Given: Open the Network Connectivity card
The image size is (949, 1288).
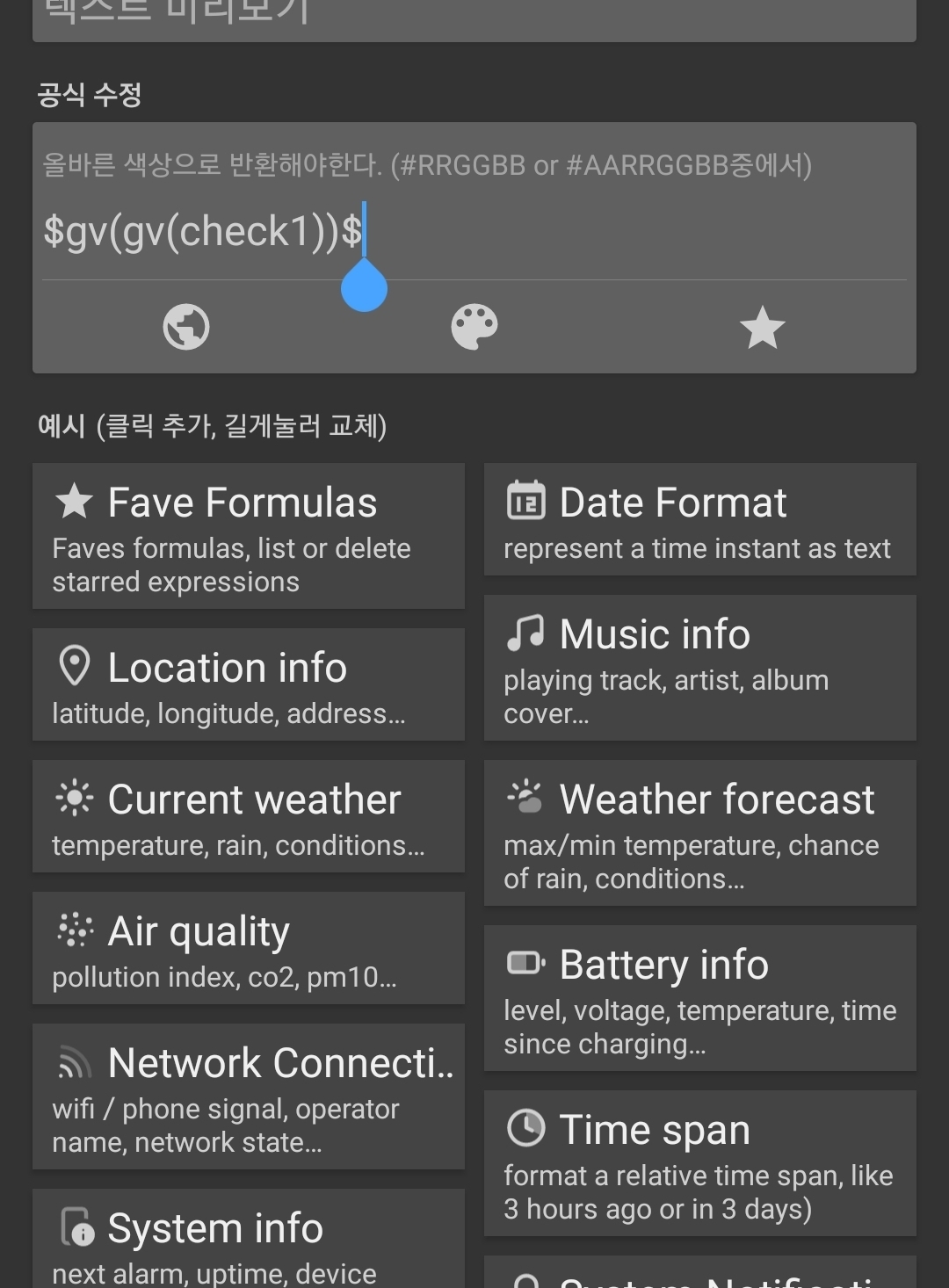Looking at the screenshot, I should point(249,1096).
